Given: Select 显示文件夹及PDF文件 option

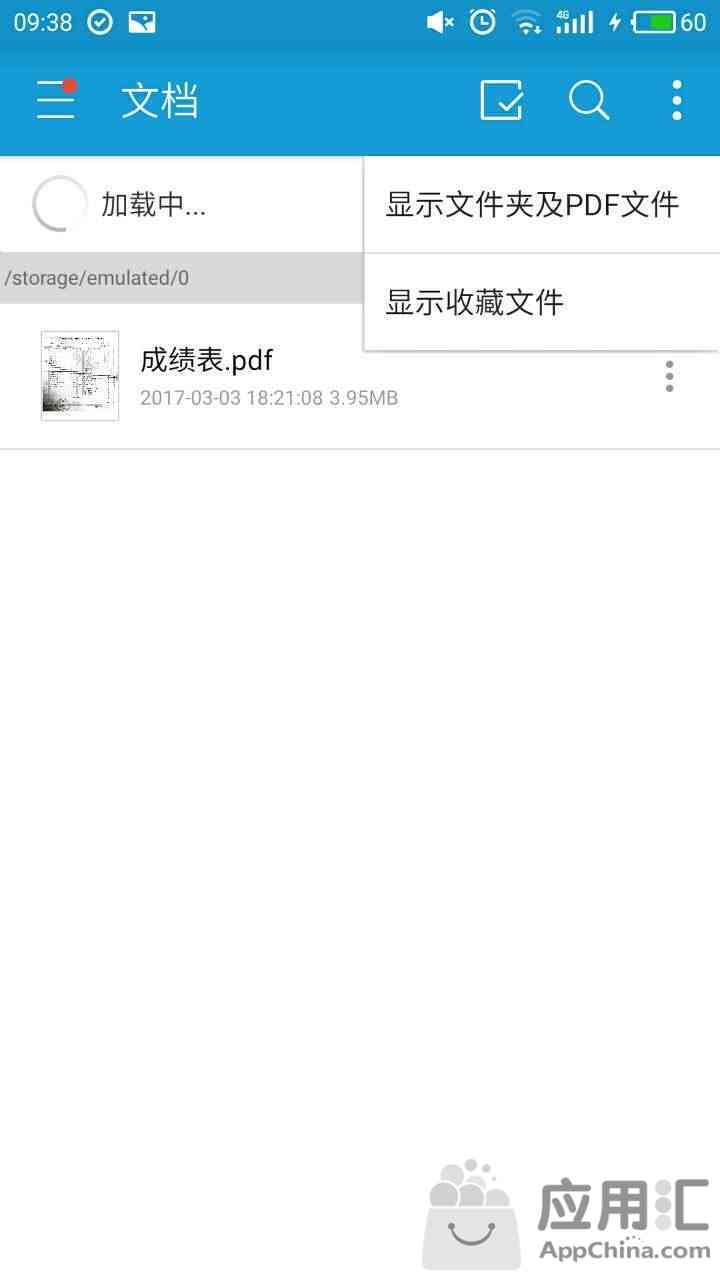Looking at the screenshot, I should coord(542,205).
